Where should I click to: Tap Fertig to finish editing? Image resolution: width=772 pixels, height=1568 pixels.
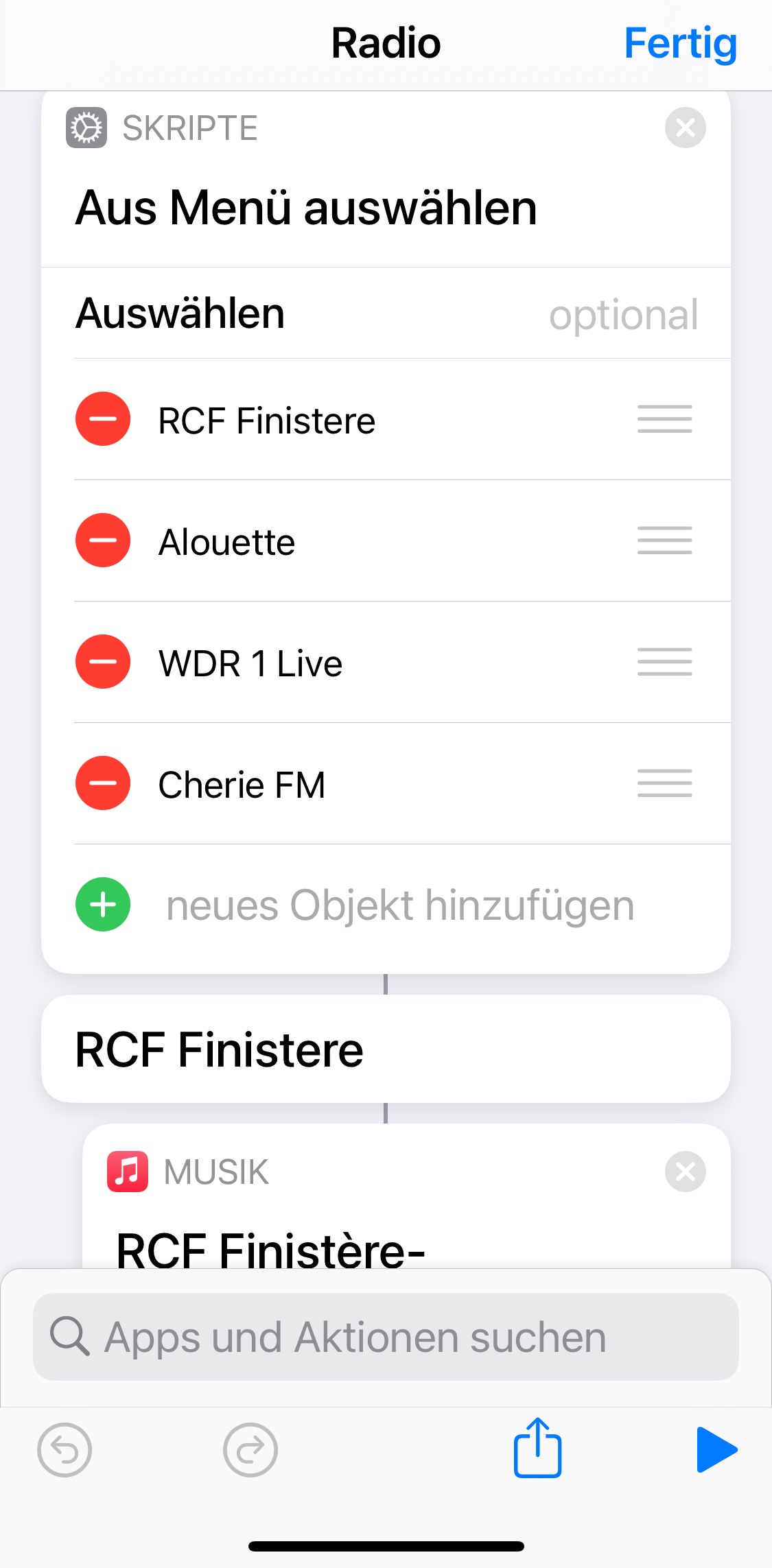pyautogui.click(x=680, y=44)
